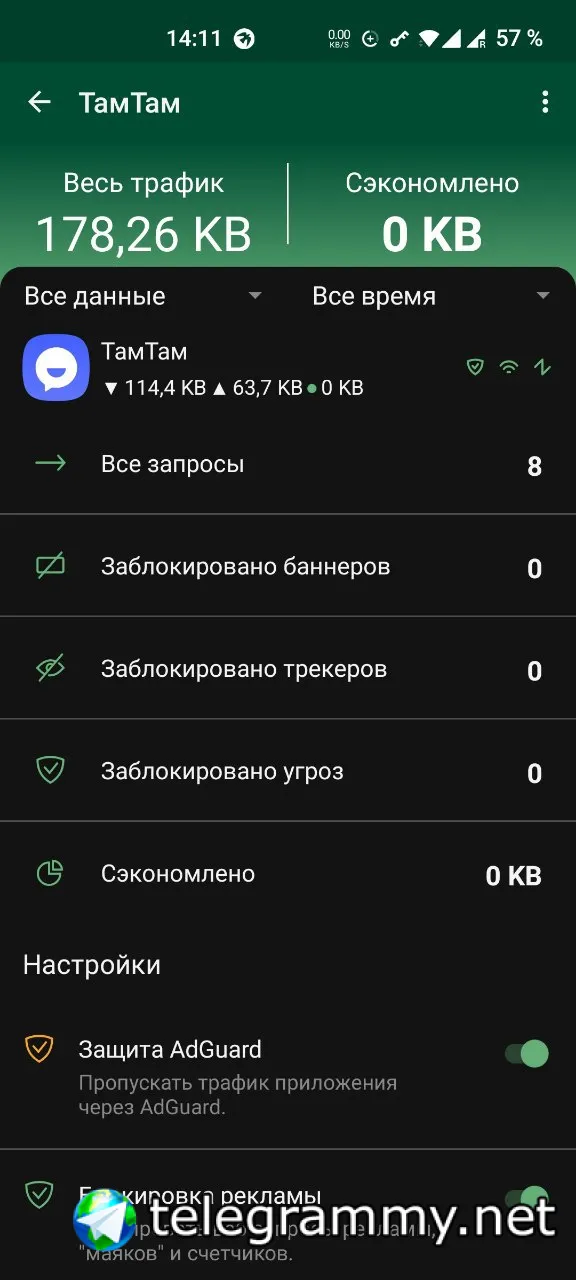
Task: Expand the Все данные dropdown
Action: pyautogui.click(x=143, y=296)
